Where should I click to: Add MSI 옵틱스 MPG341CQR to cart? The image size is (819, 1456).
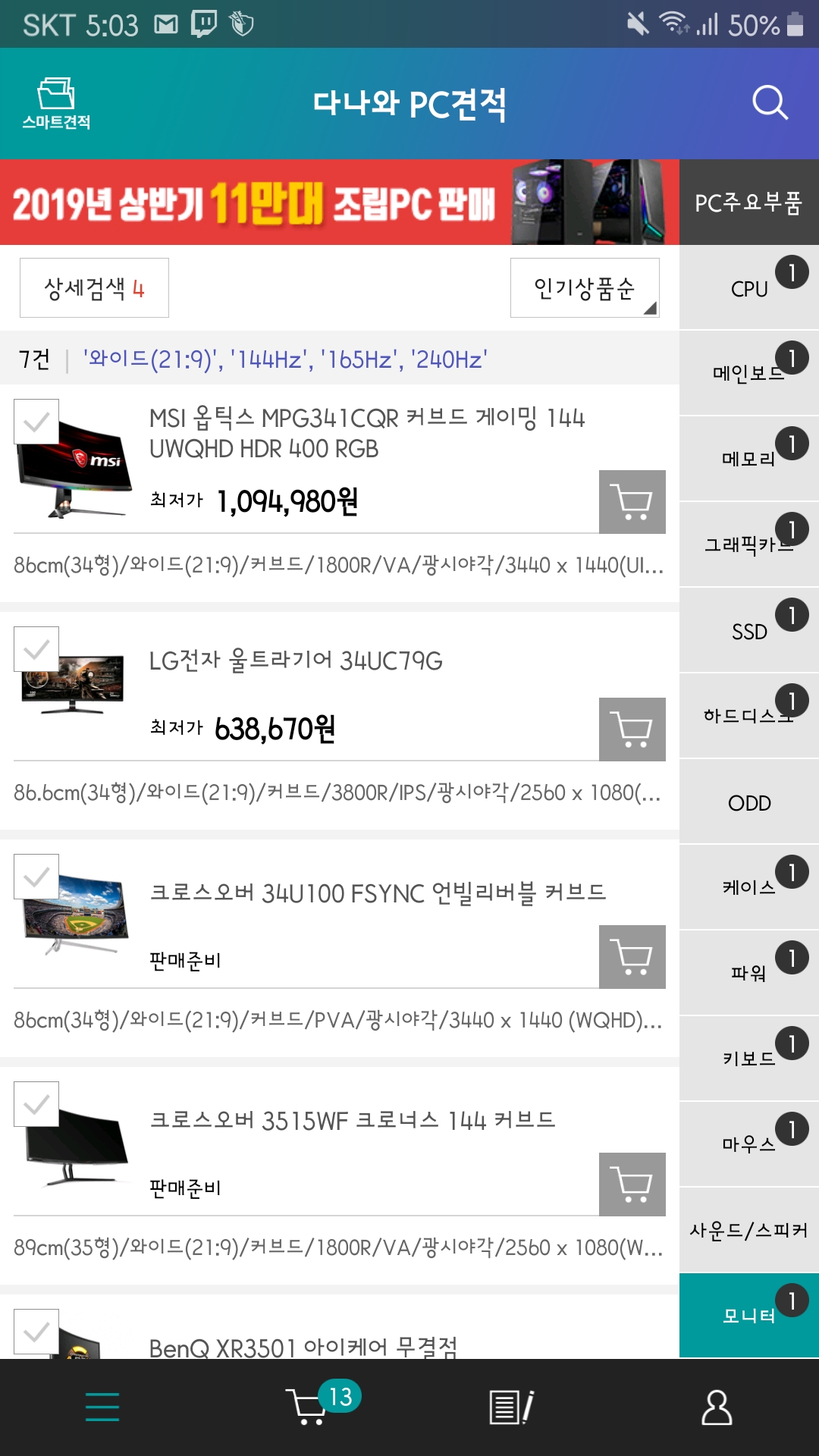click(632, 502)
